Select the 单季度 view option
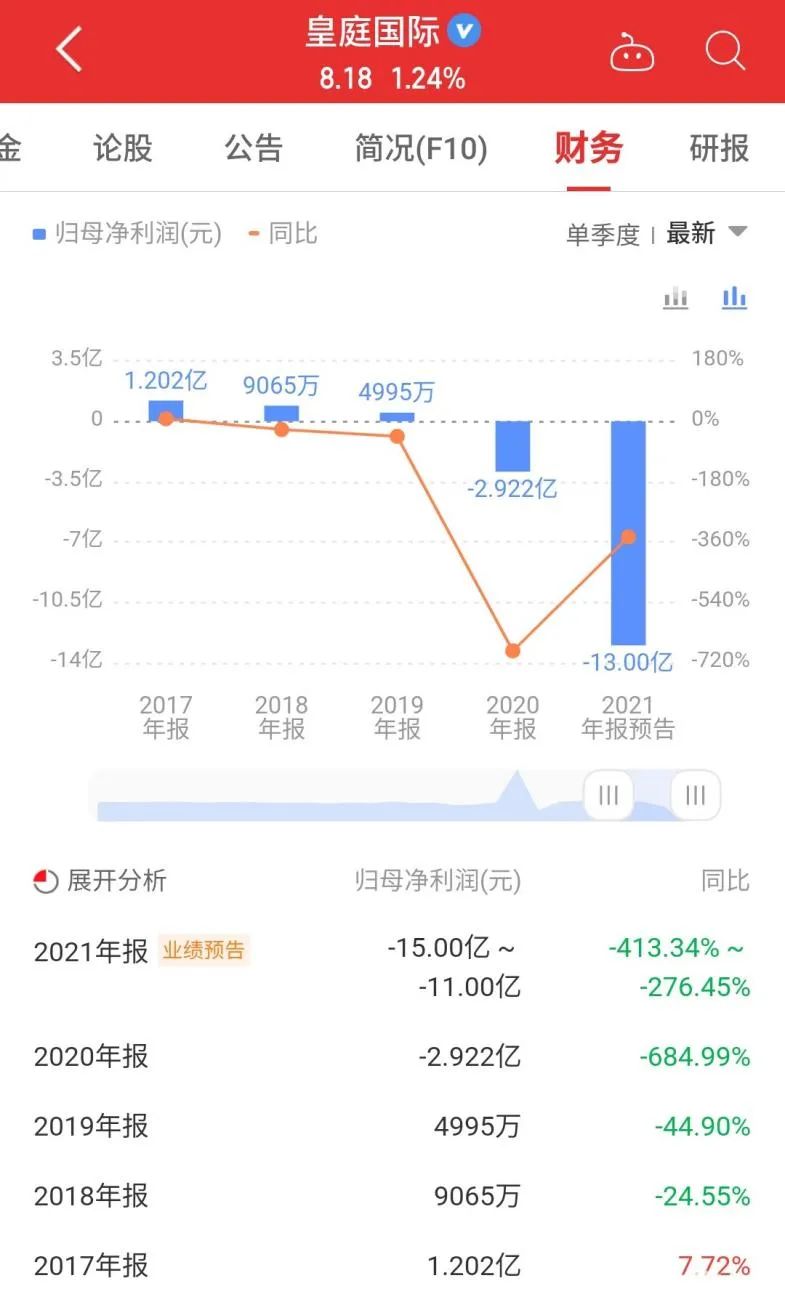Viewport: 785px width, 1294px height. (x=602, y=234)
